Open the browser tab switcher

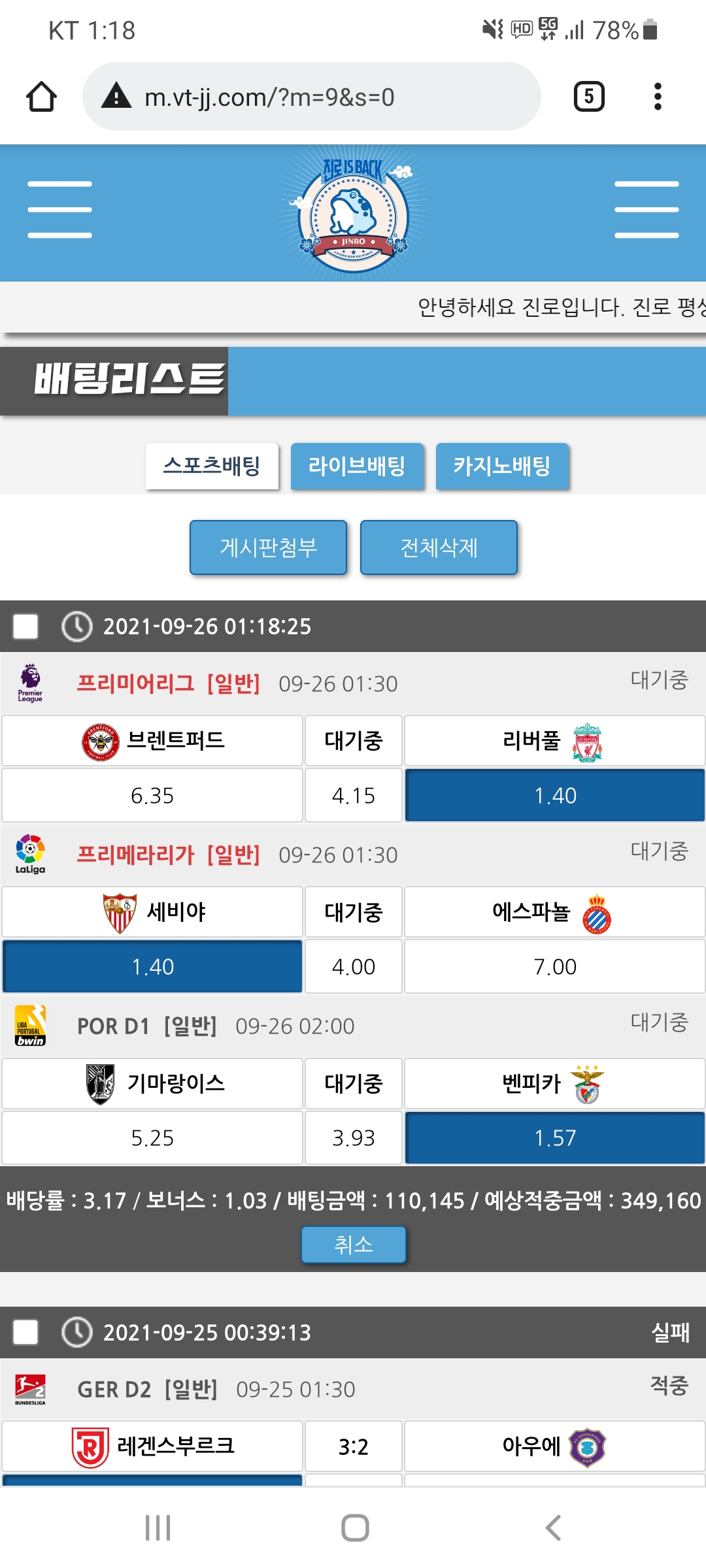click(588, 97)
